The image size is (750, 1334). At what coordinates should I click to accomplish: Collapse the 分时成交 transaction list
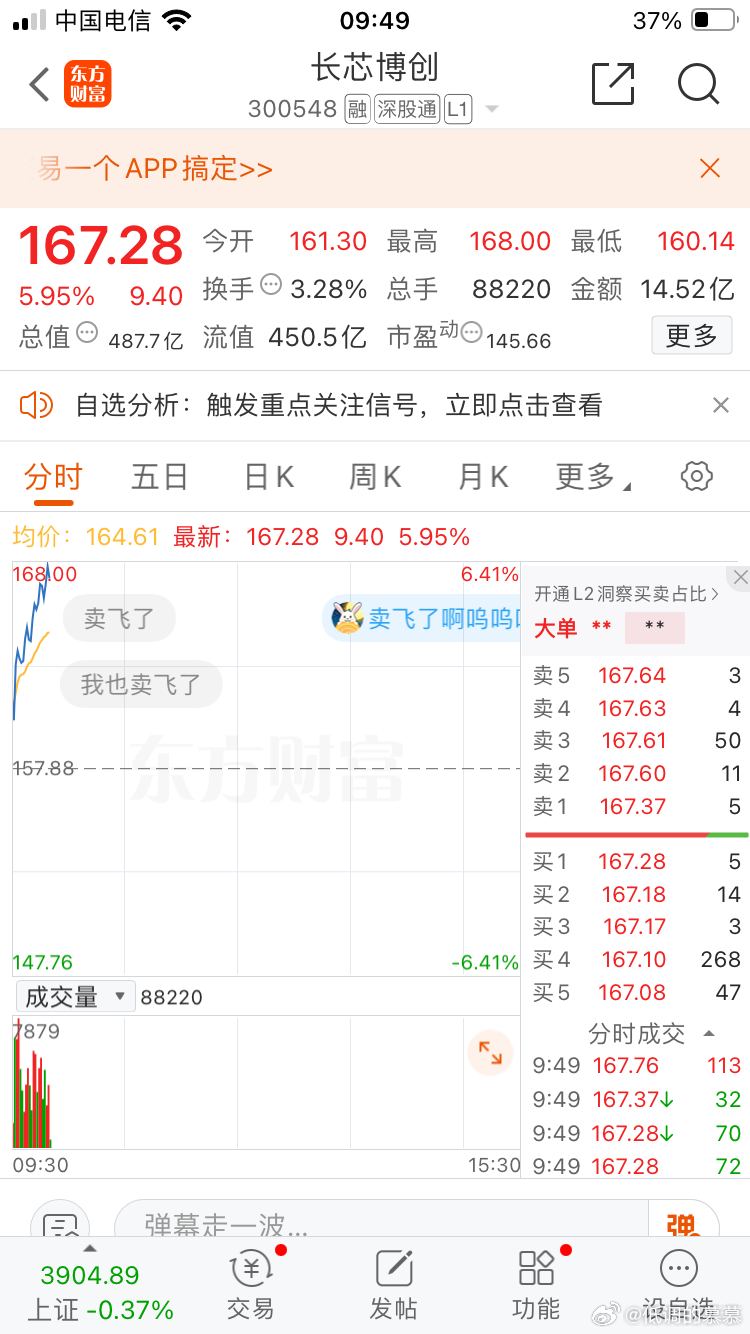(708, 1033)
